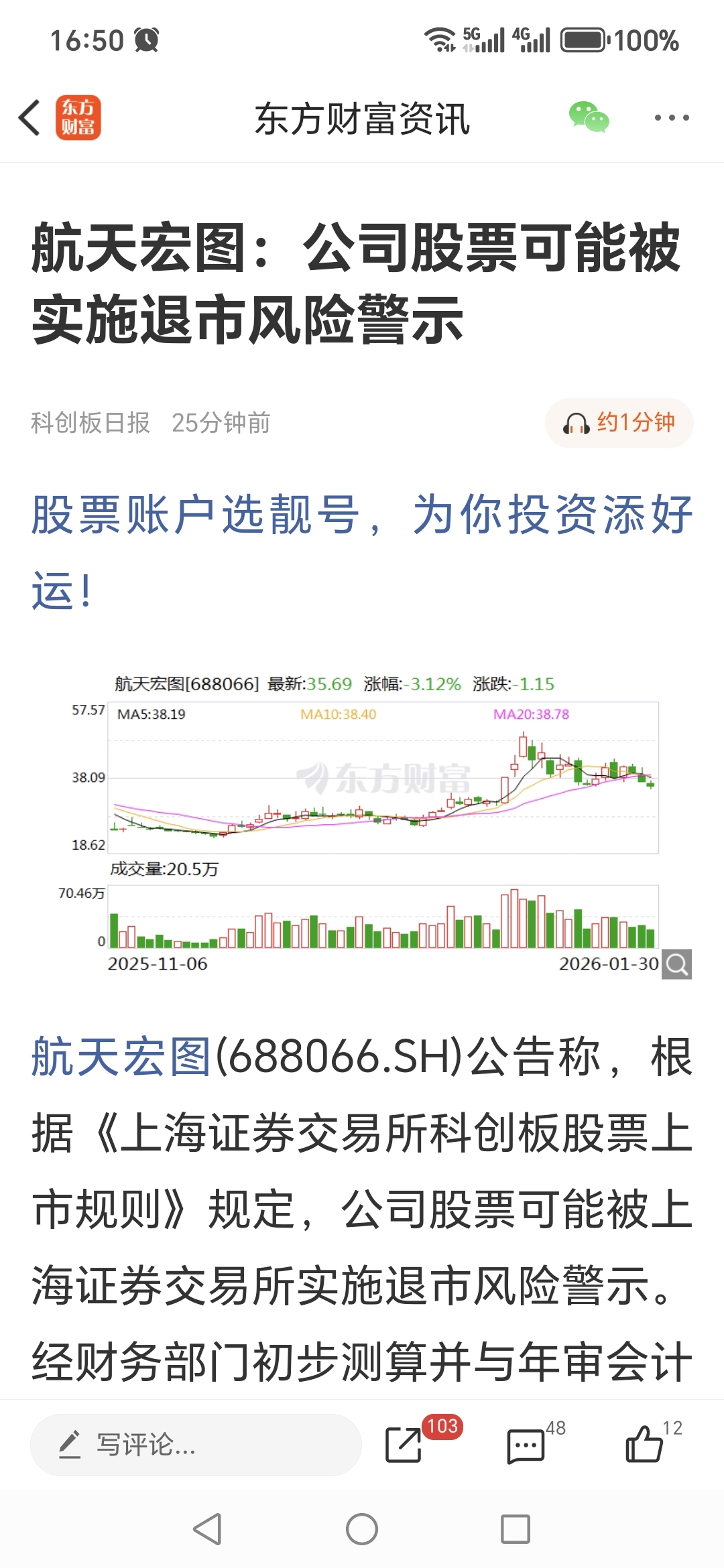The height and width of the screenshot is (1568, 724).
Task: Tap the system home button
Action: point(362,1530)
